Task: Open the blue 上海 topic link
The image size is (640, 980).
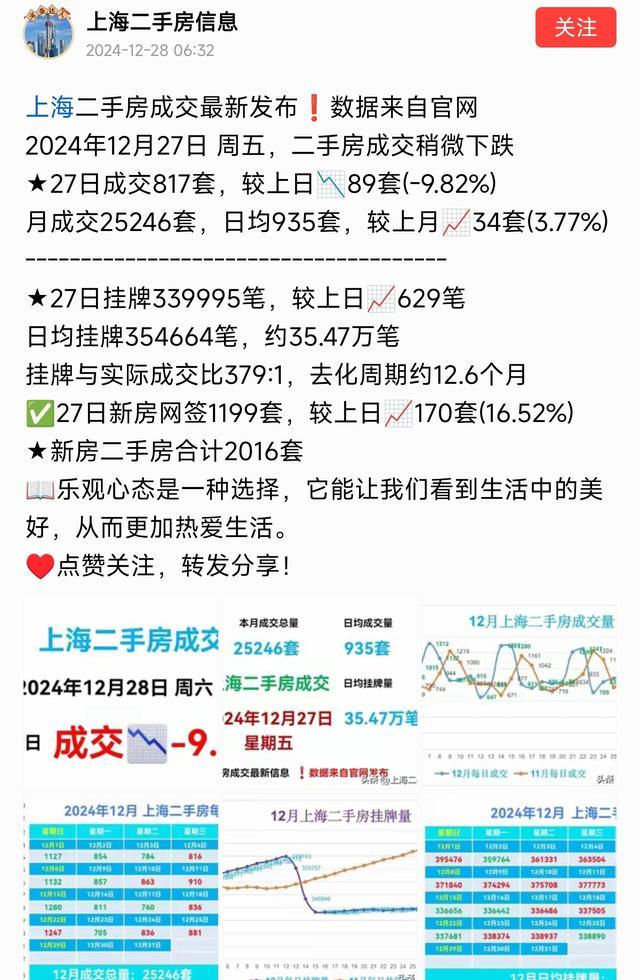Action: (x=50, y=106)
